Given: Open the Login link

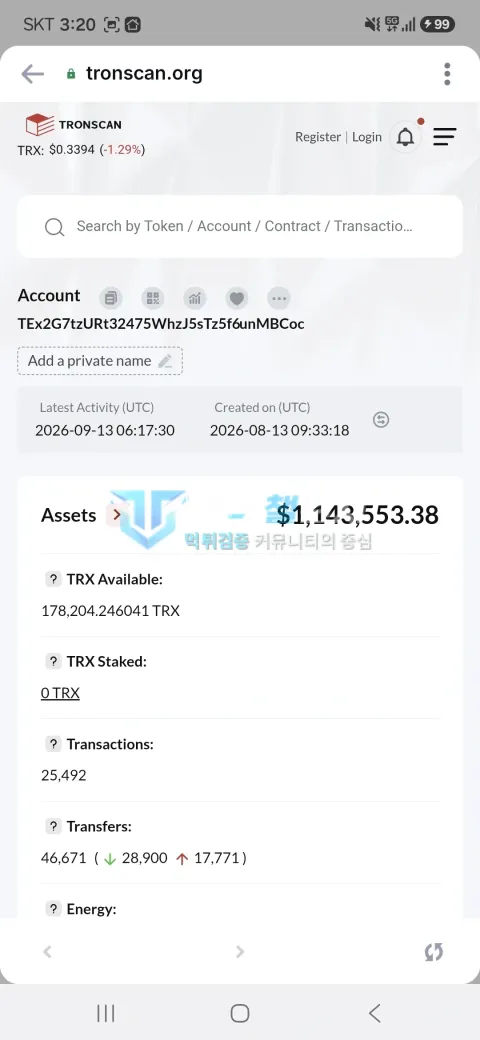Looking at the screenshot, I should pos(367,137).
